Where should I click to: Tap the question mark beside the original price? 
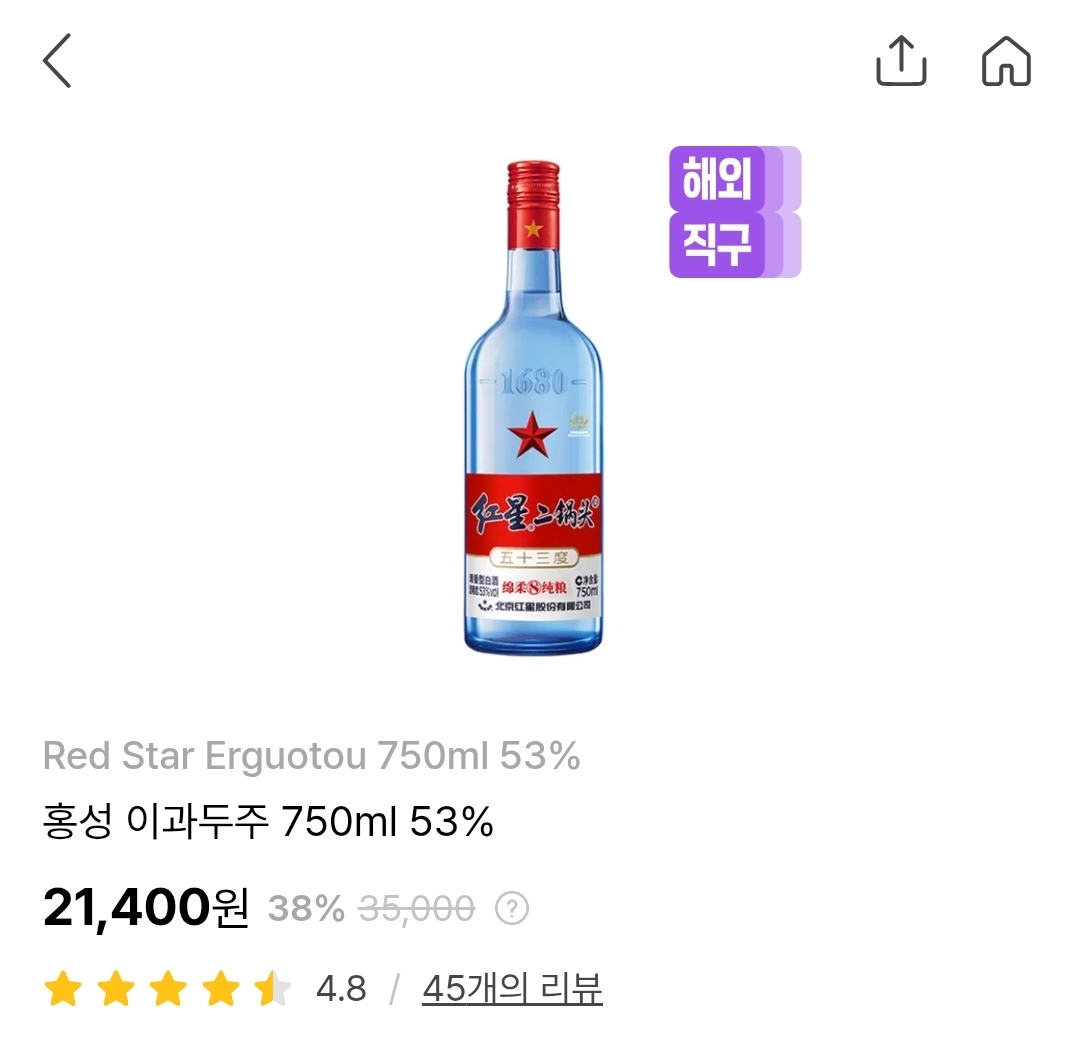pos(512,909)
